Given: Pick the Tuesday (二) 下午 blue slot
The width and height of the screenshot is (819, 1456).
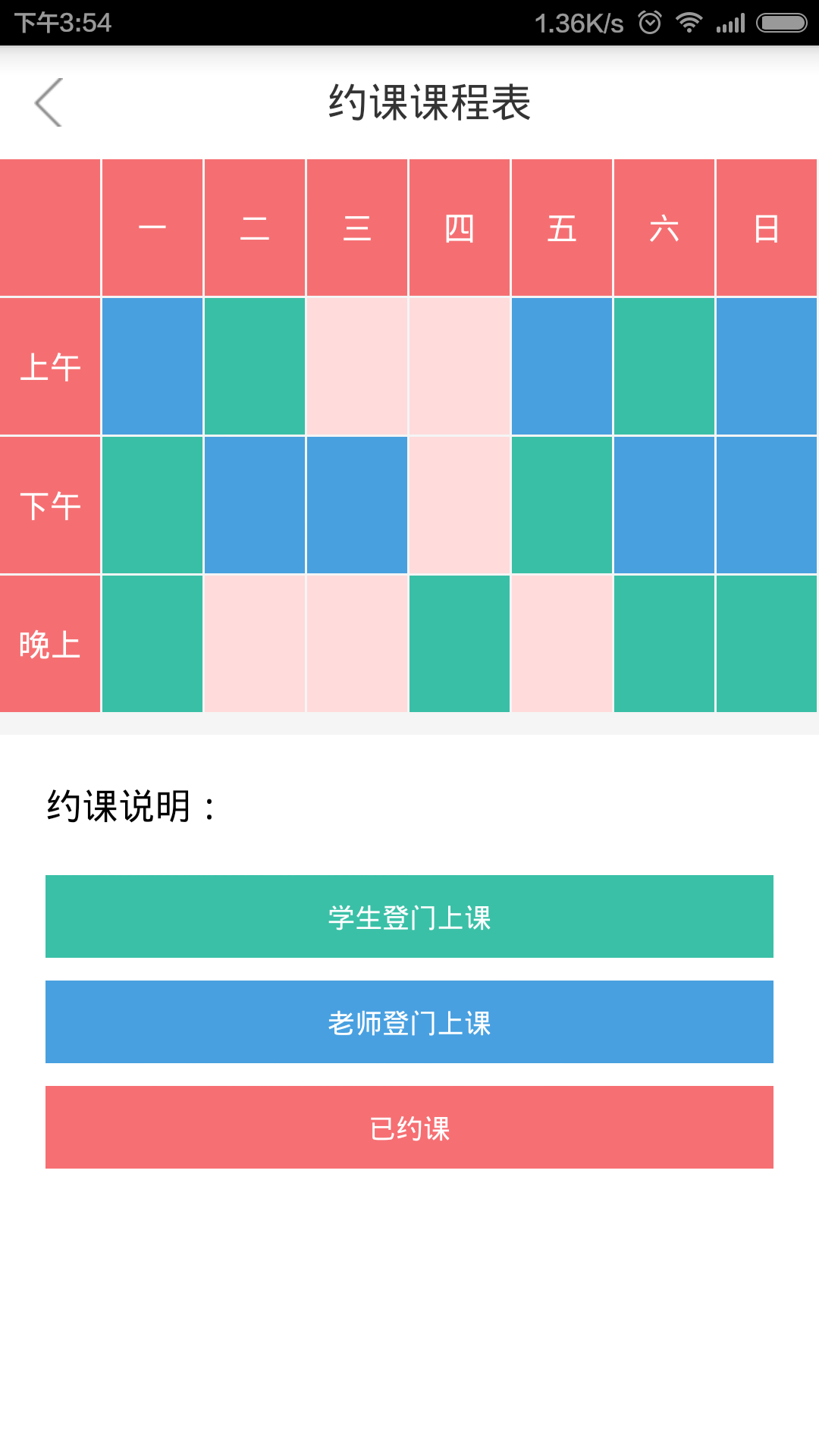Looking at the screenshot, I should (x=255, y=505).
